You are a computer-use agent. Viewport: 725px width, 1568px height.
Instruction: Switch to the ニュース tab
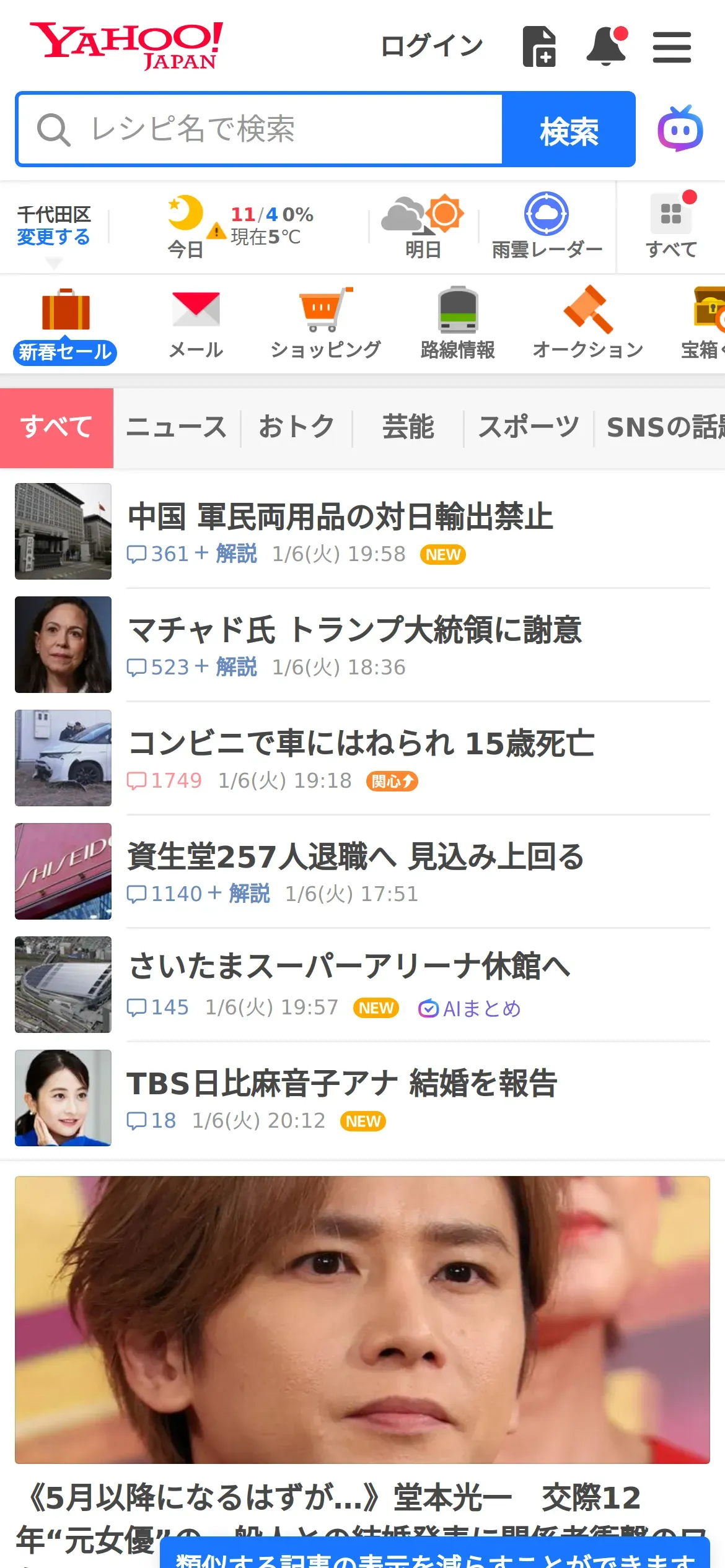[177, 427]
